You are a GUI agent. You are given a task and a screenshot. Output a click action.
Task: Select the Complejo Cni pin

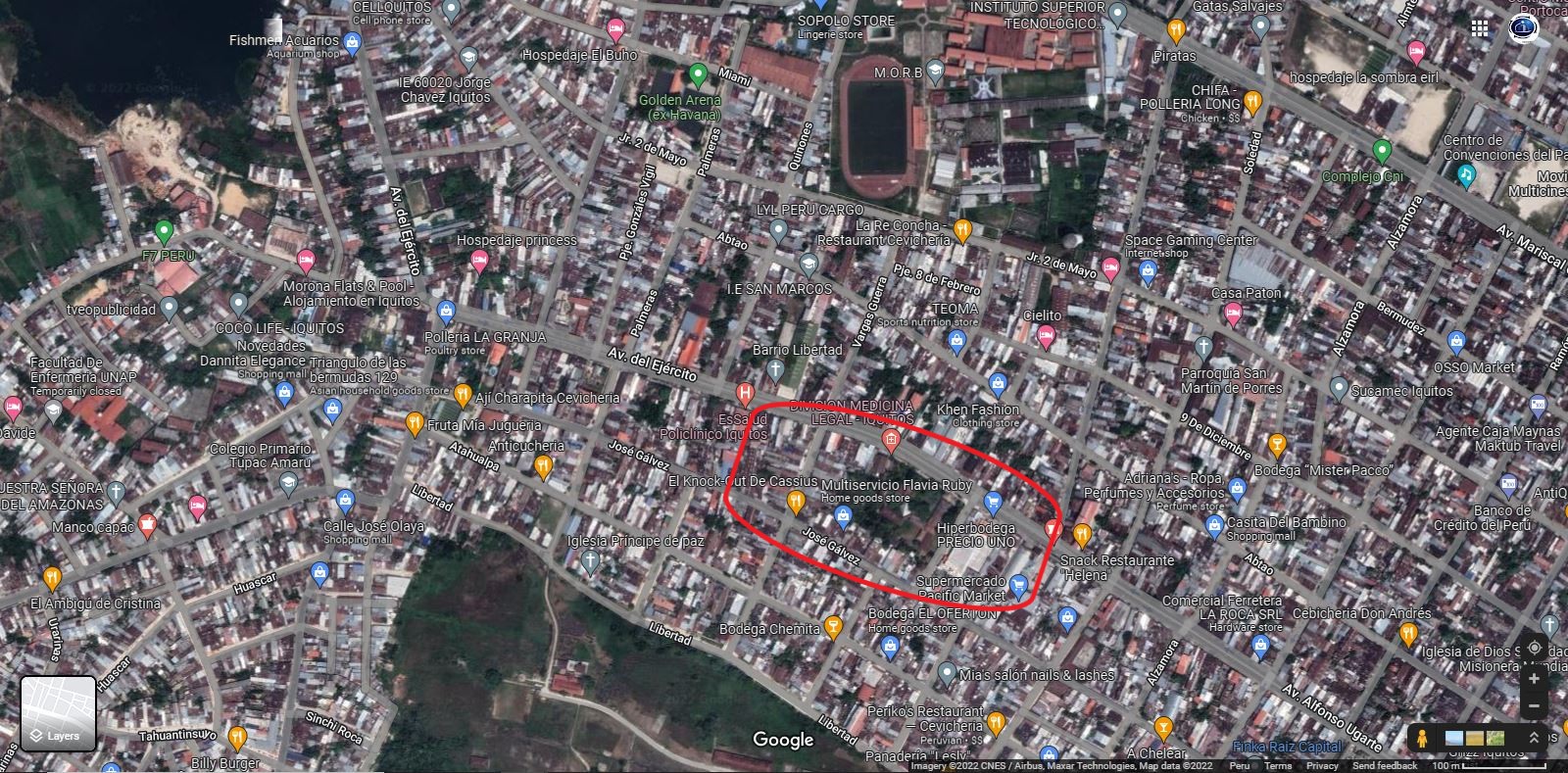click(x=1382, y=152)
